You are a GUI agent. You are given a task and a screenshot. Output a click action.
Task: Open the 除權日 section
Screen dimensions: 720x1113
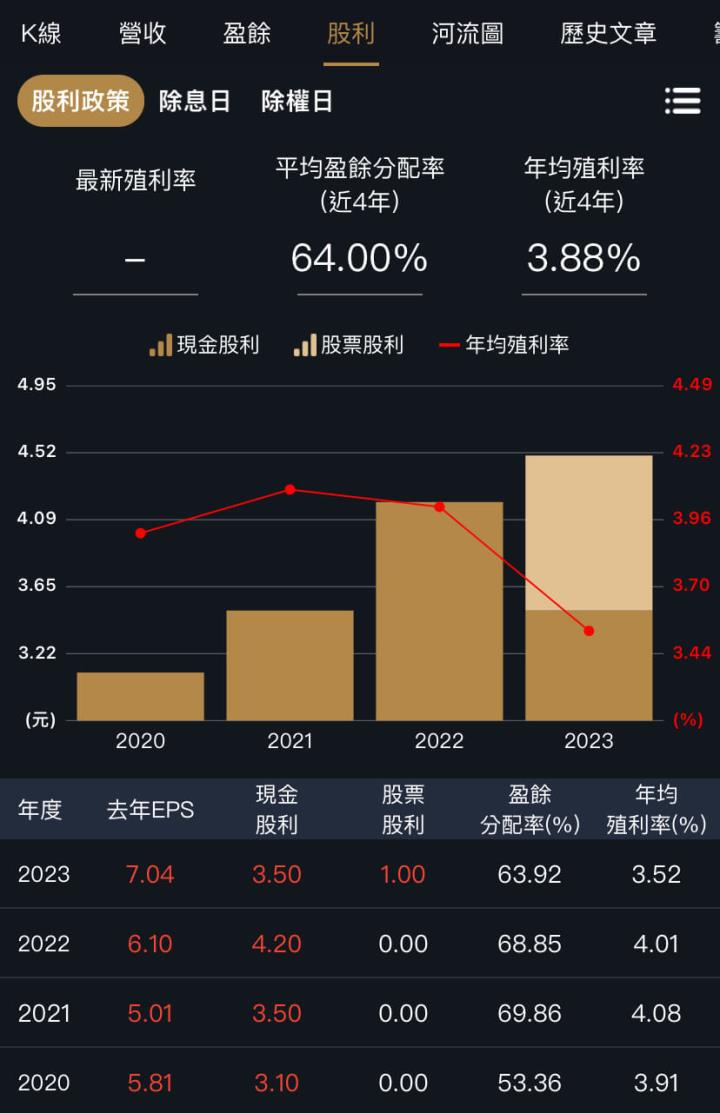point(297,100)
